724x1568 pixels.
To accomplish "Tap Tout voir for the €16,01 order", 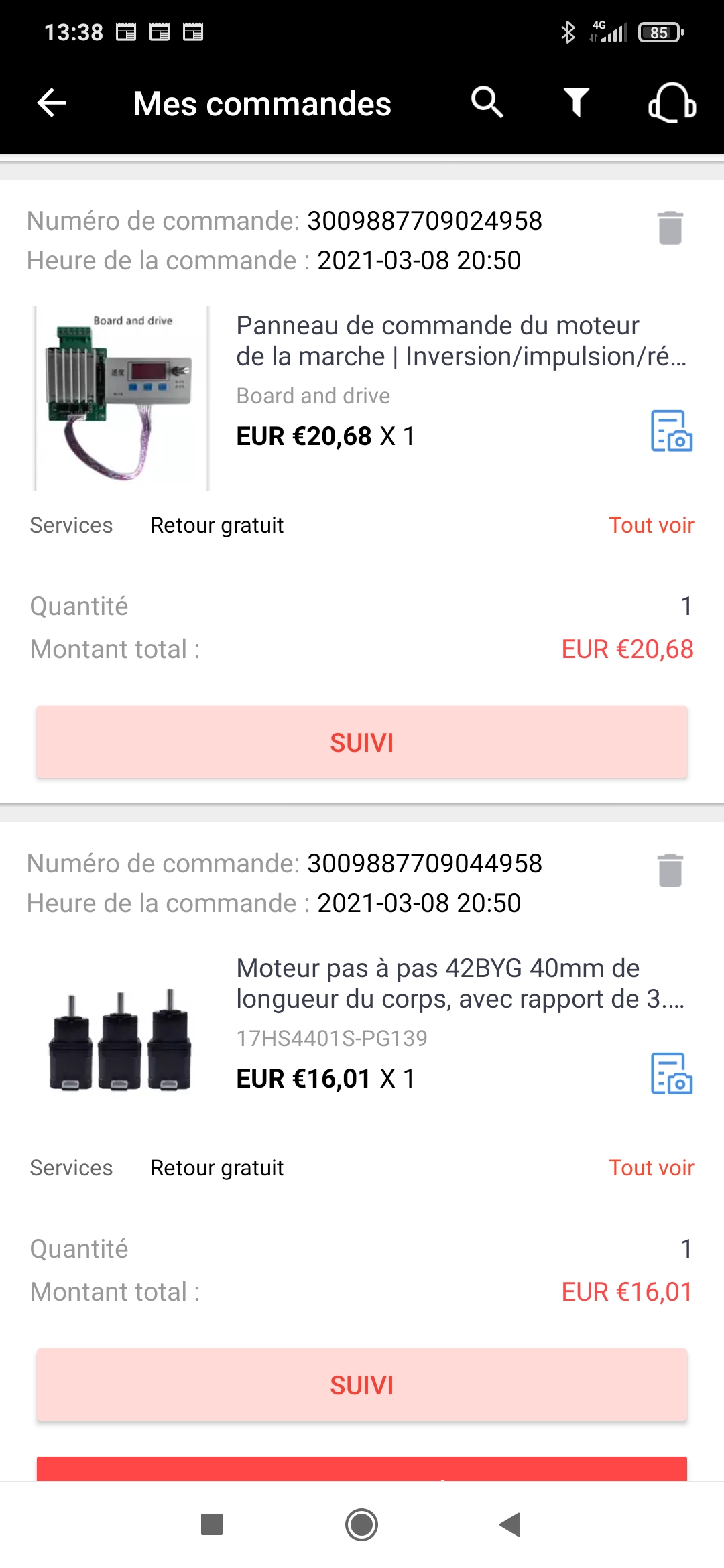I will click(x=651, y=1168).
